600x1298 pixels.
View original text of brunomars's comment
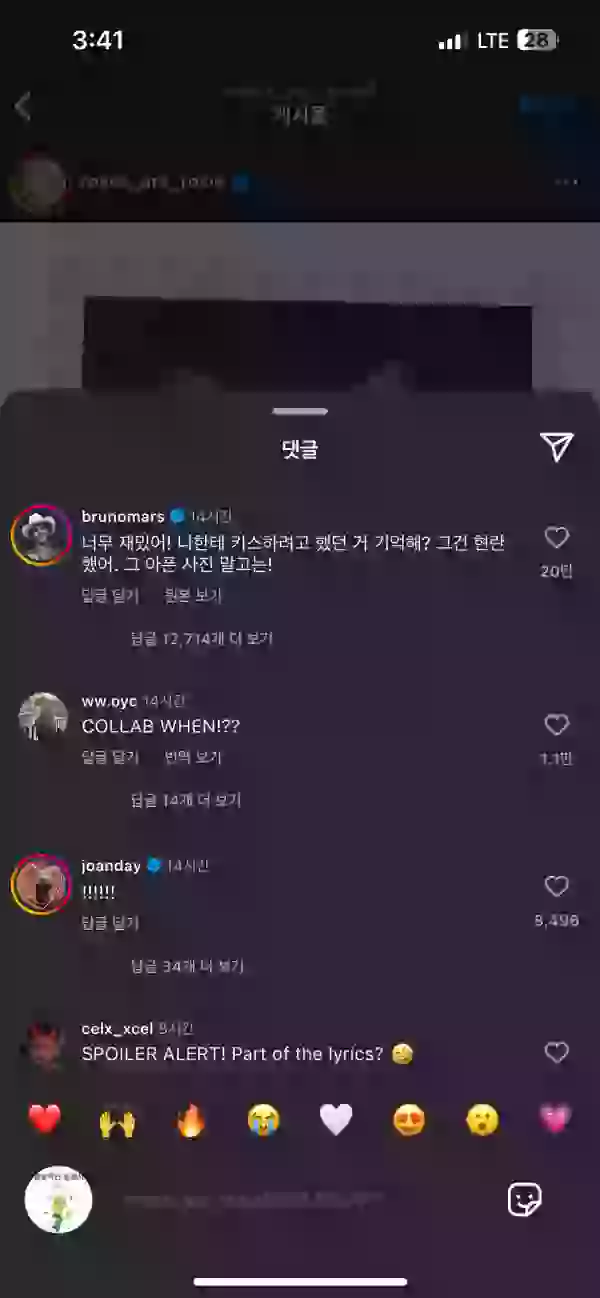(193, 596)
